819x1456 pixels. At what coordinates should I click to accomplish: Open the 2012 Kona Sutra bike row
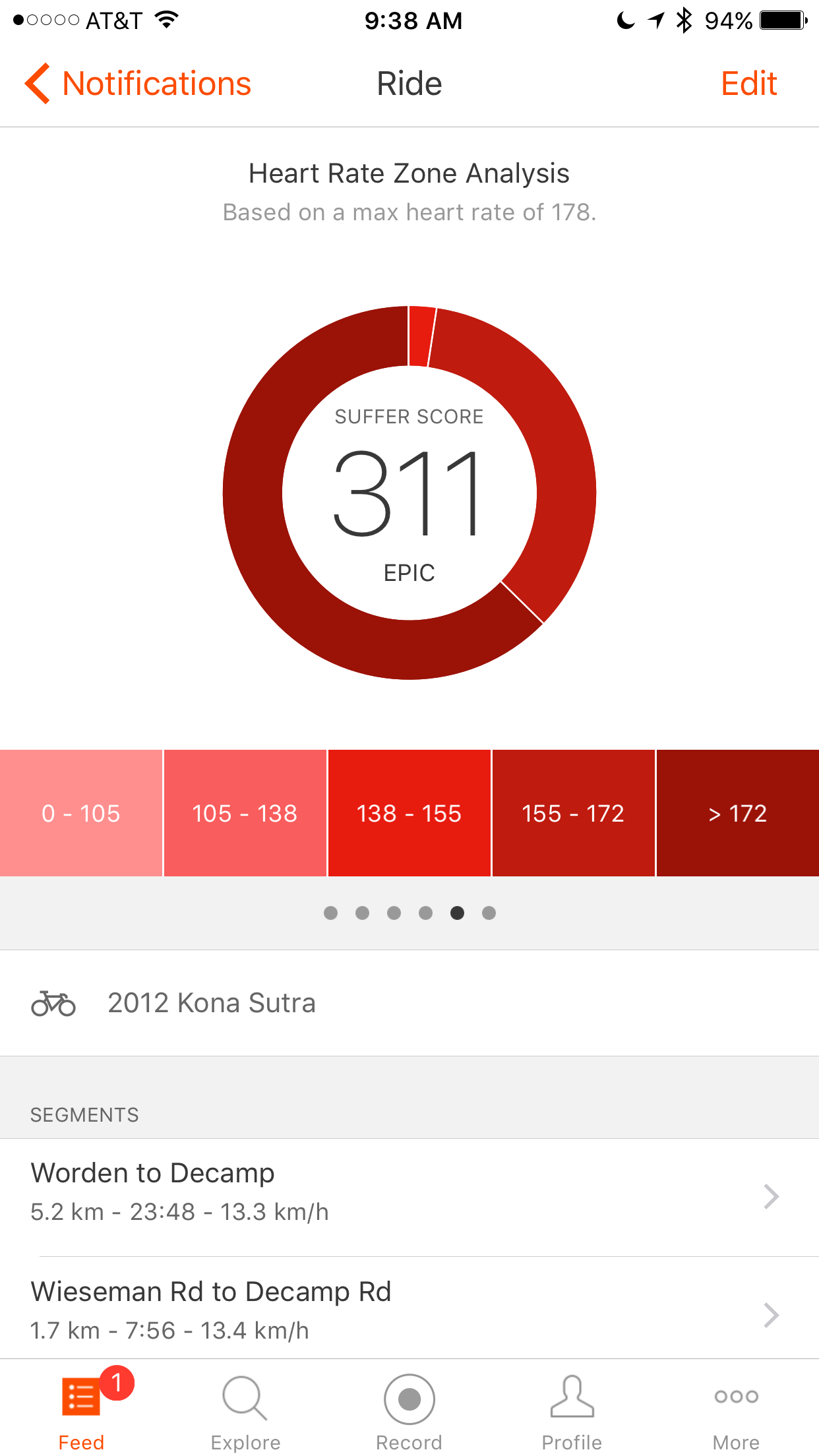click(409, 1003)
